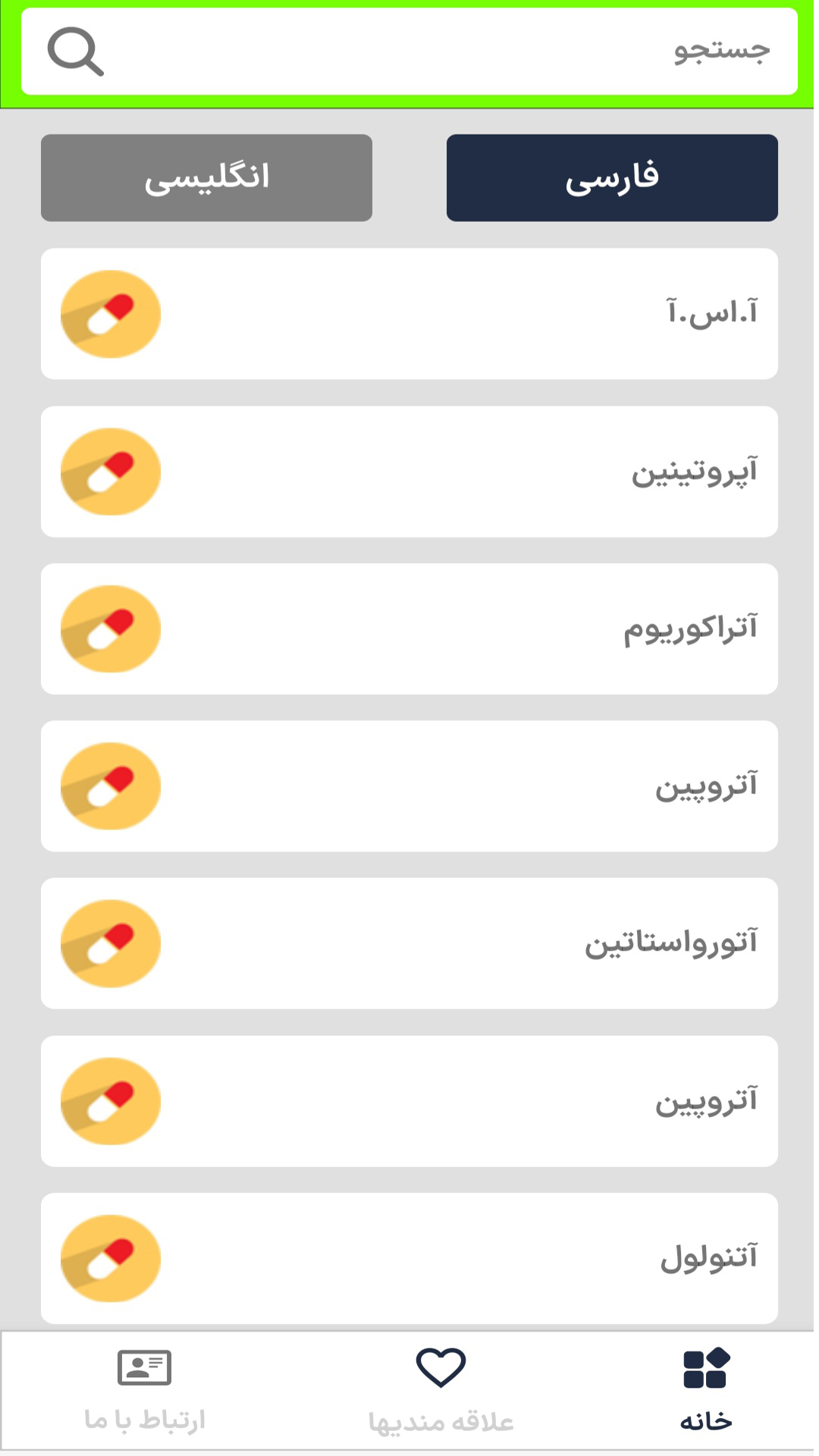Image resolution: width=819 pixels, height=1456 pixels.
Task: Click the search magnifier icon
Action: point(77,52)
